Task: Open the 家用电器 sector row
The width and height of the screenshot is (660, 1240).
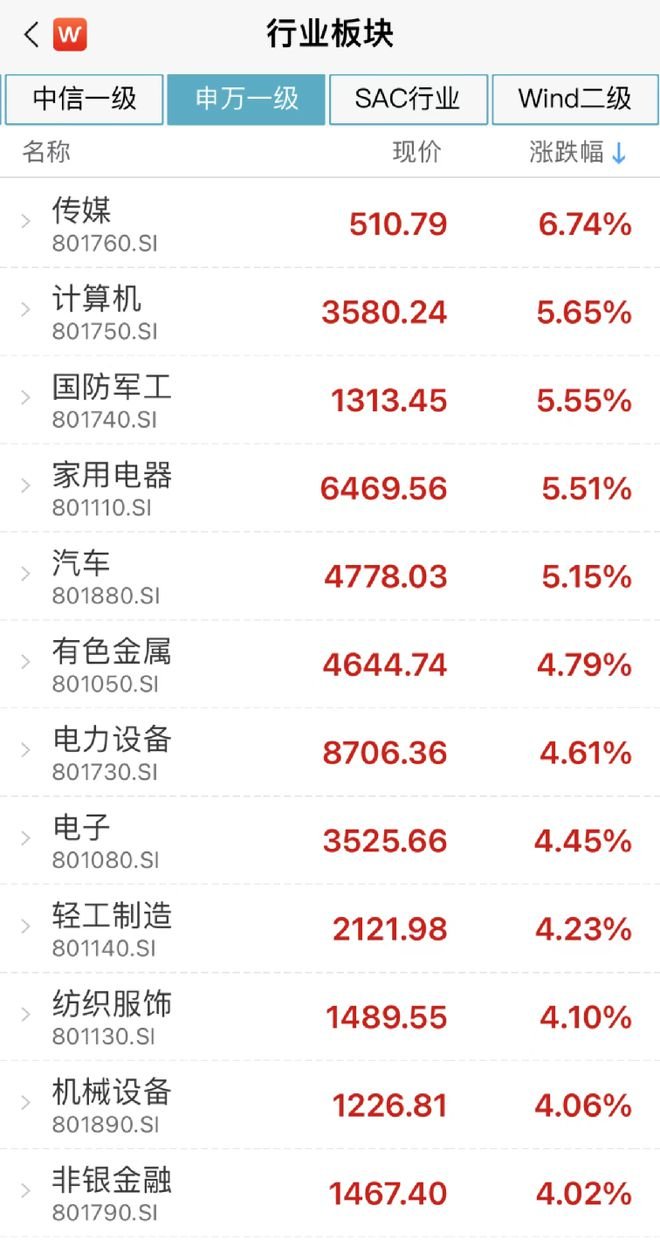Action: coord(330,488)
